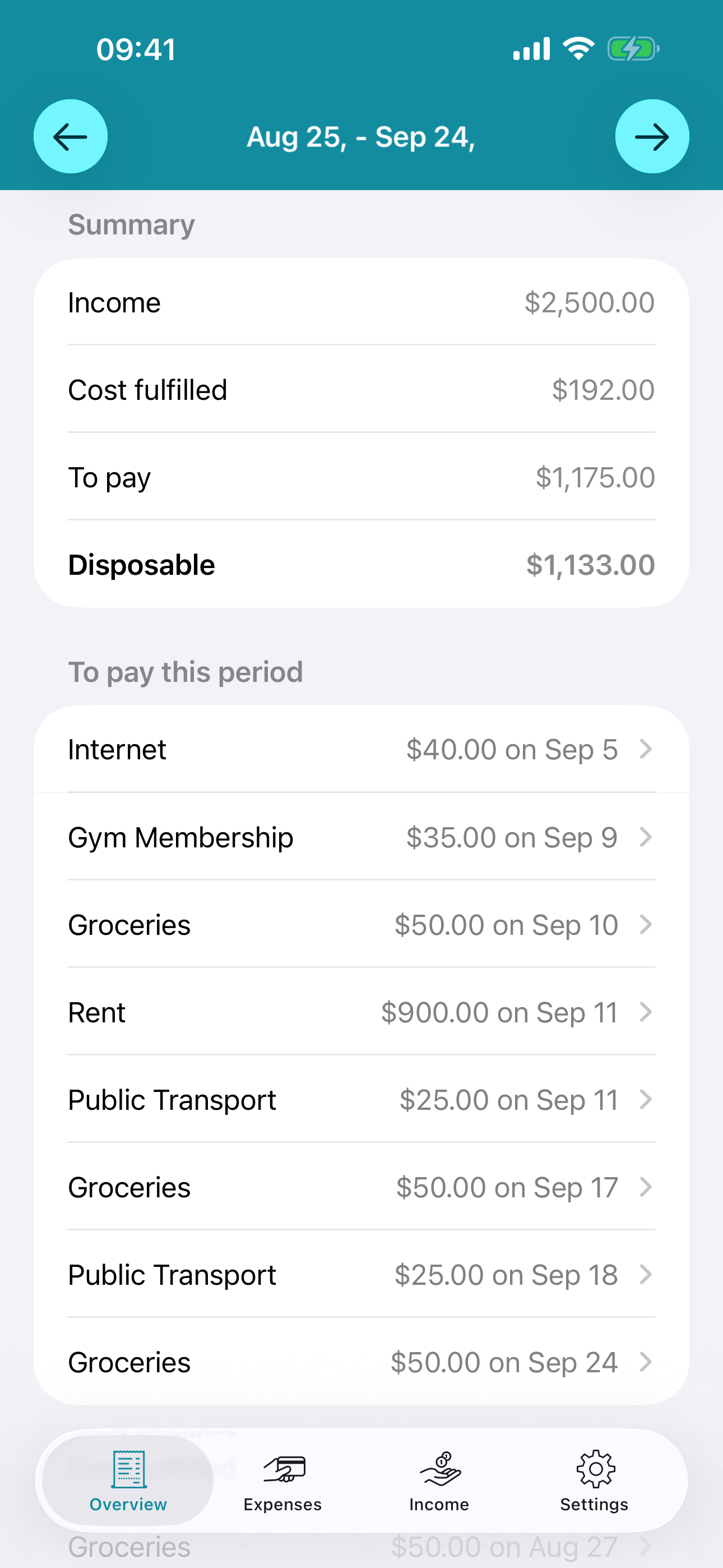Image resolution: width=723 pixels, height=1568 pixels.
Task: Tap the Wi-Fi status icon
Action: click(x=577, y=48)
